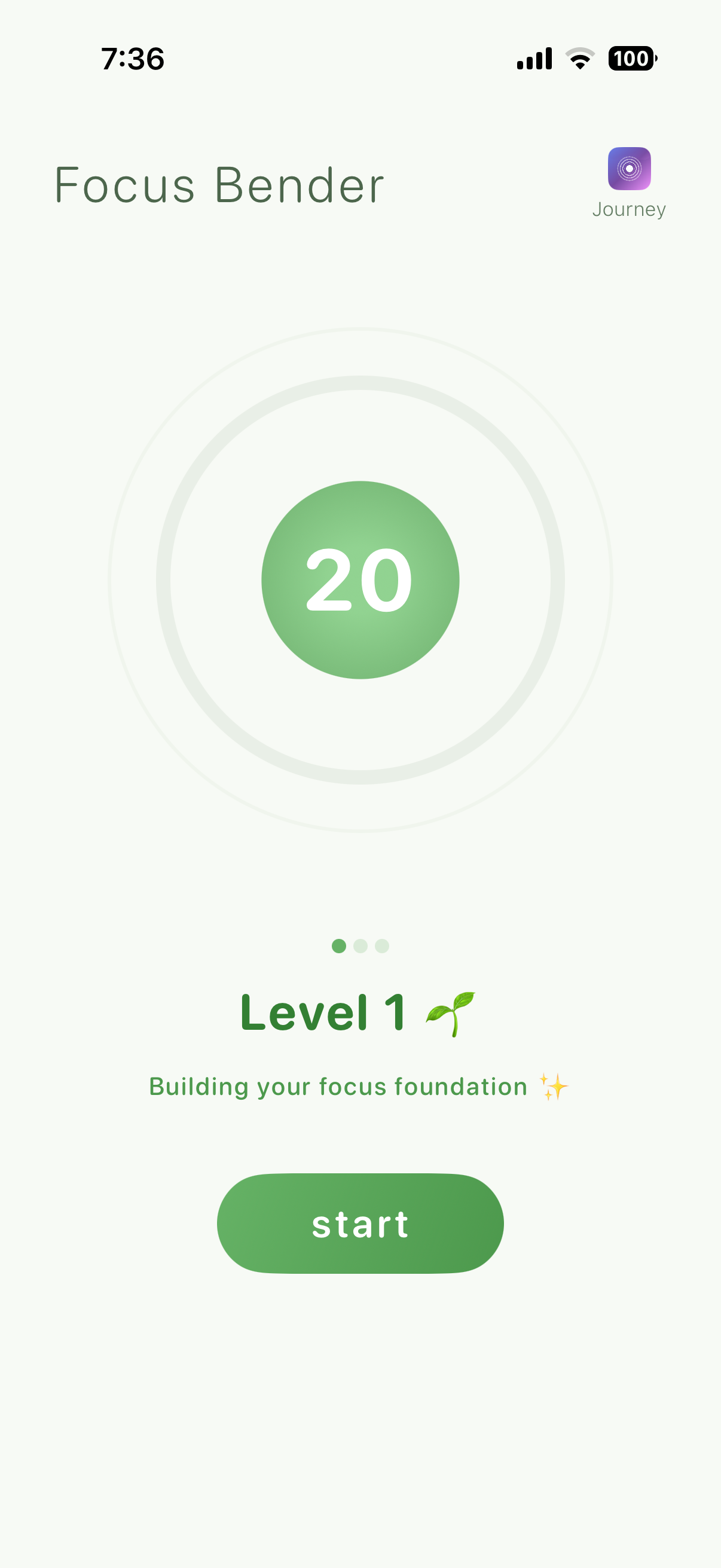
Task: Tap the Journey label text
Action: pyautogui.click(x=629, y=210)
